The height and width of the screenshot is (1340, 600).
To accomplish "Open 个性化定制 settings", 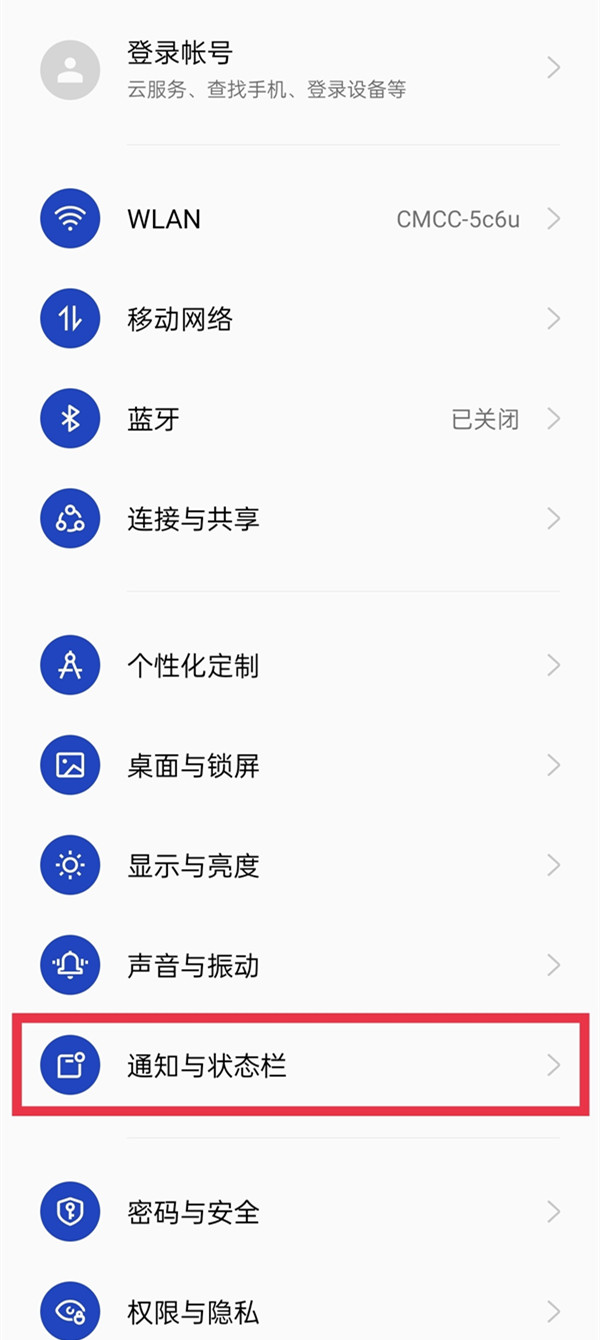I will click(x=300, y=665).
